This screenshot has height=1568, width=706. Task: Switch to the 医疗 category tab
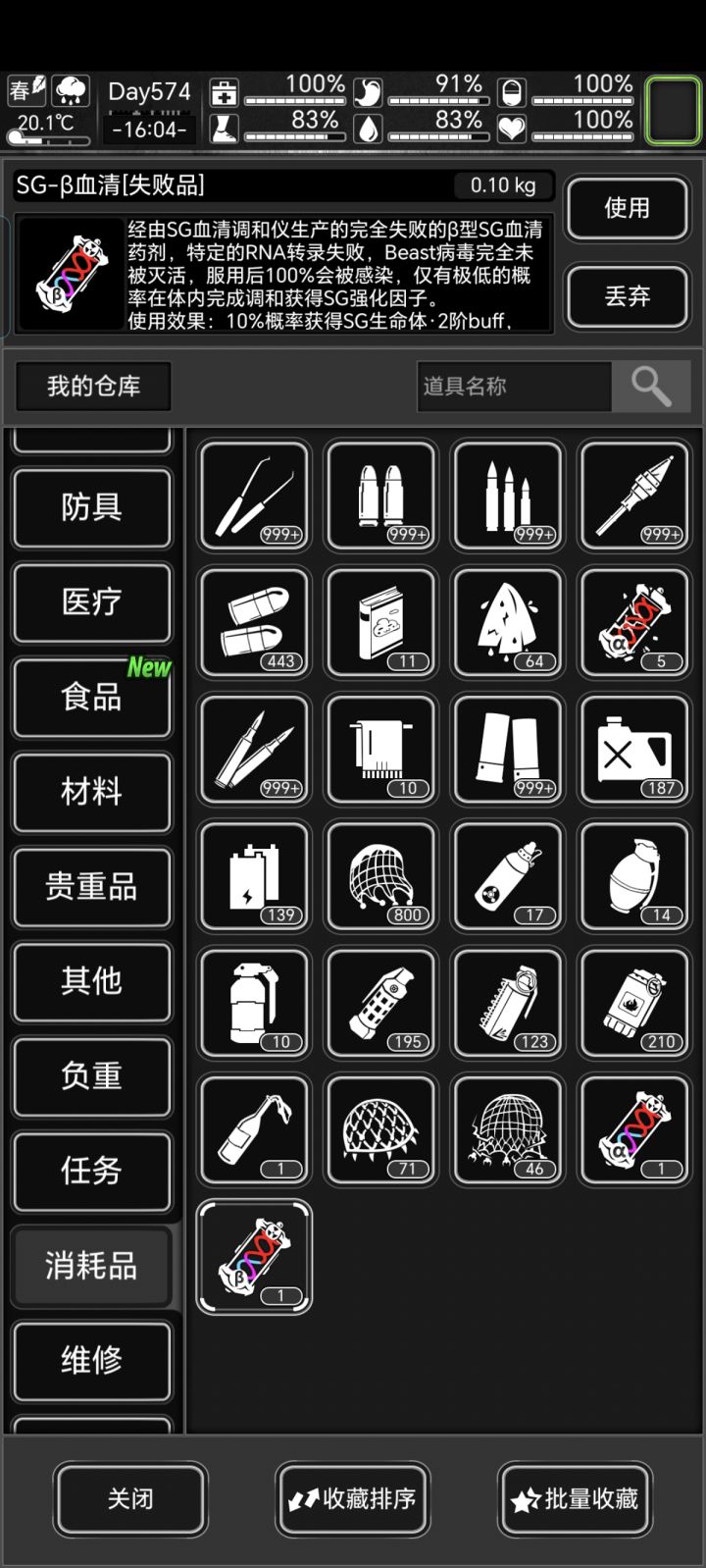[x=92, y=603]
